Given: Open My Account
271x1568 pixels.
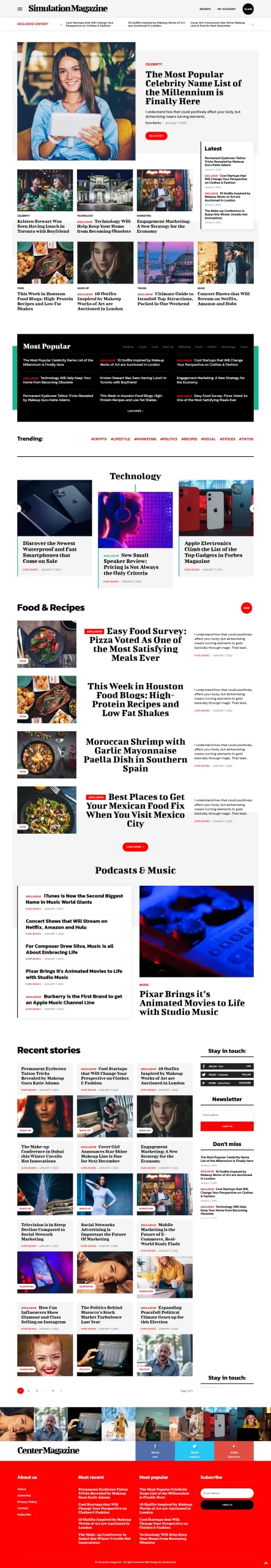Looking at the screenshot, I should point(226,9).
